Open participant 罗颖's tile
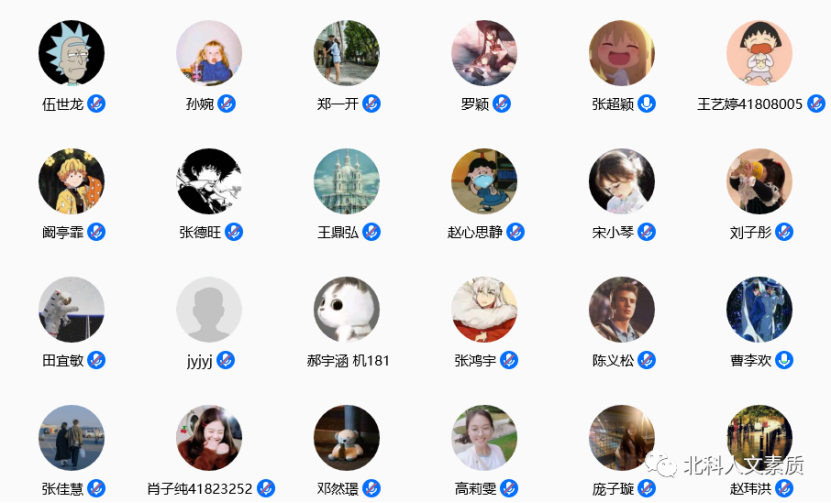The width and height of the screenshot is (831, 503). pyautogui.click(x=484, y=54)
